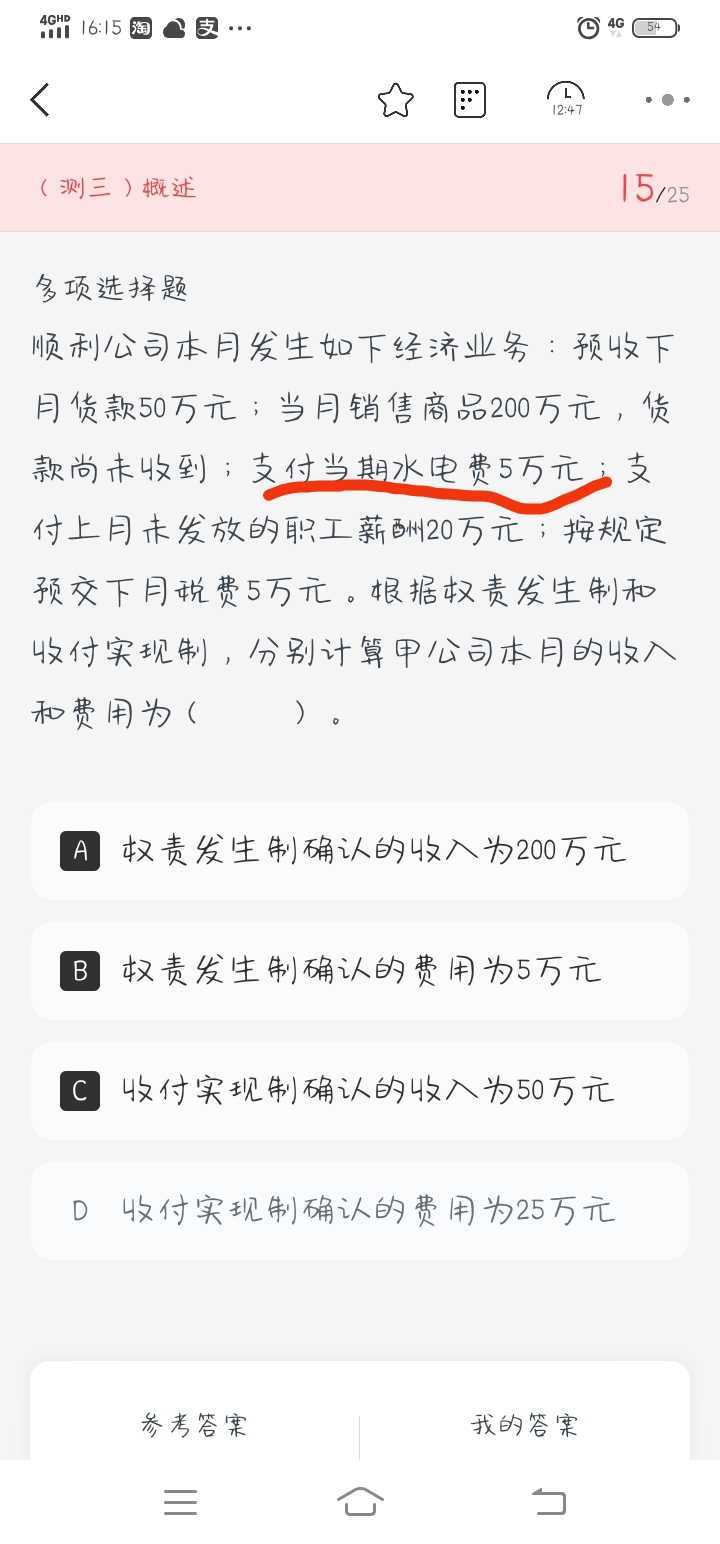Select option B 权责发生制确认的费用为5万元
Image resolution: width=720 pixels, height=1544 pixels.
(x=360, y=971)
